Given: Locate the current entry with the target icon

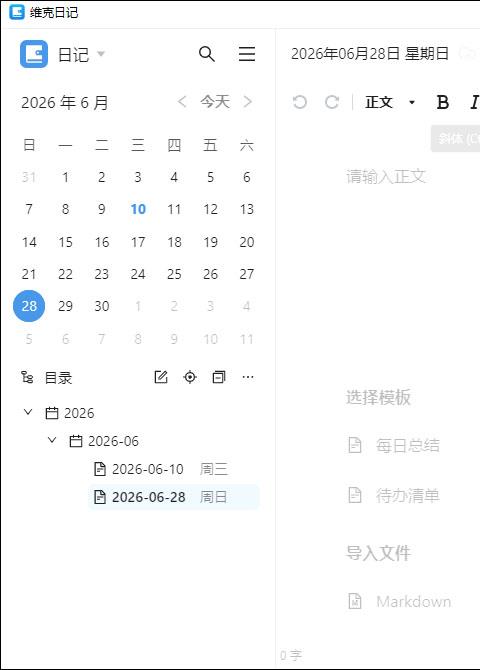Looking at the screenshot, I should click(x=190, y=377).
